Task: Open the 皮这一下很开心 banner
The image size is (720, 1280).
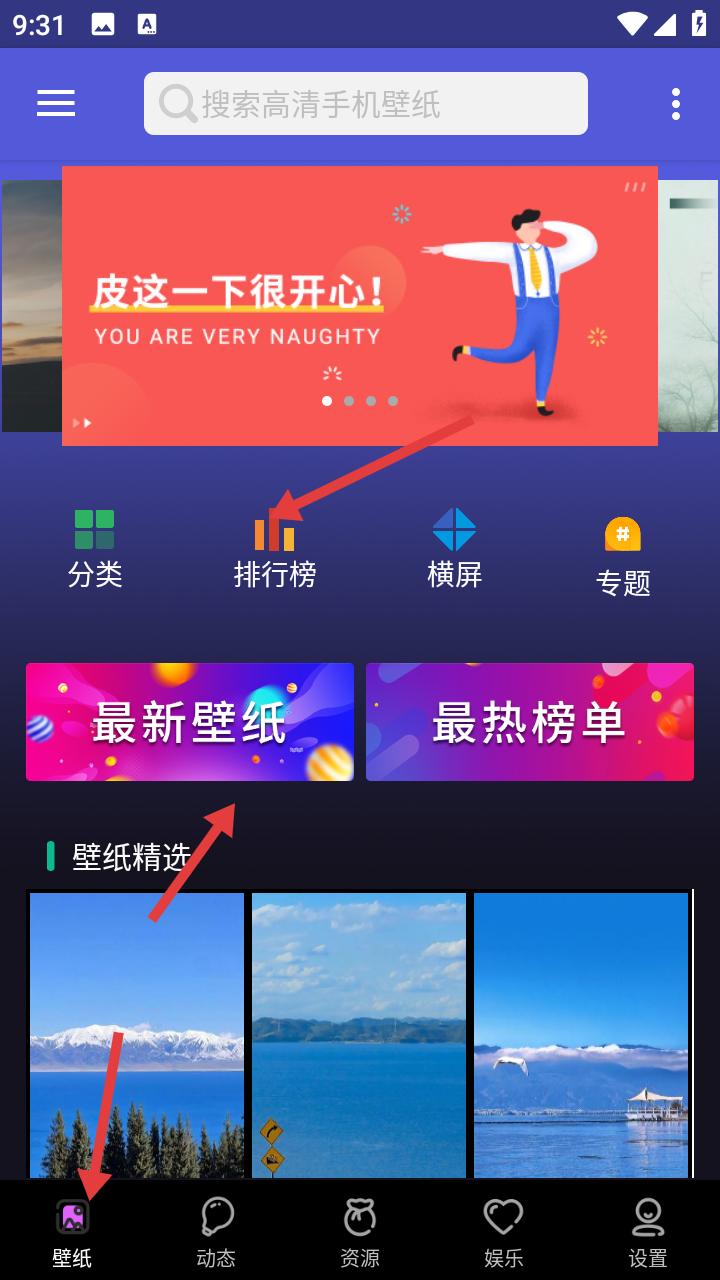Action: [x=360, y=306]
